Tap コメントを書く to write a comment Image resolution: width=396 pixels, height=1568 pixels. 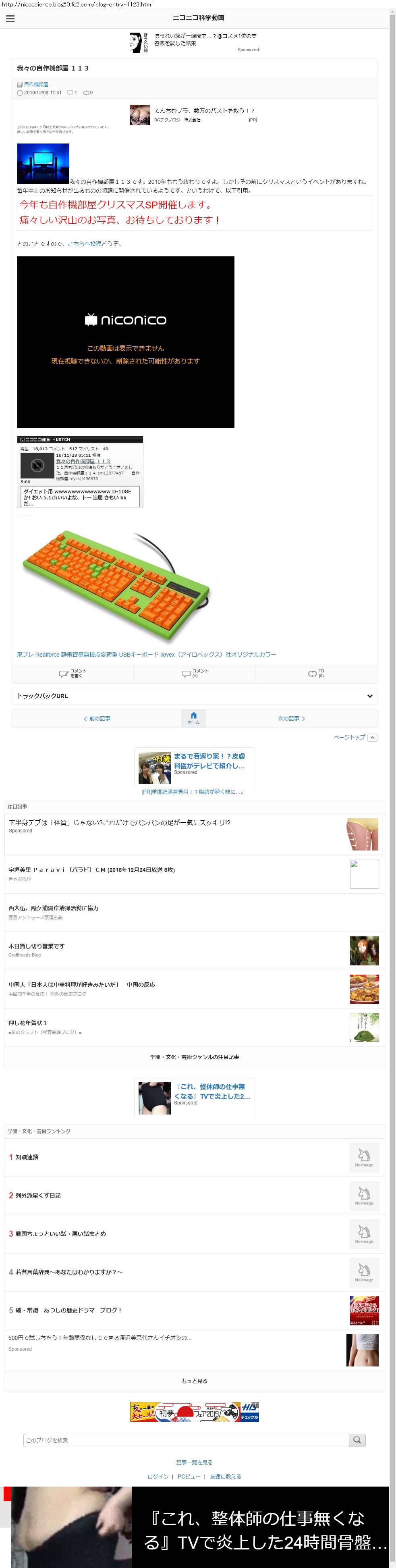[x=73, y=673]
